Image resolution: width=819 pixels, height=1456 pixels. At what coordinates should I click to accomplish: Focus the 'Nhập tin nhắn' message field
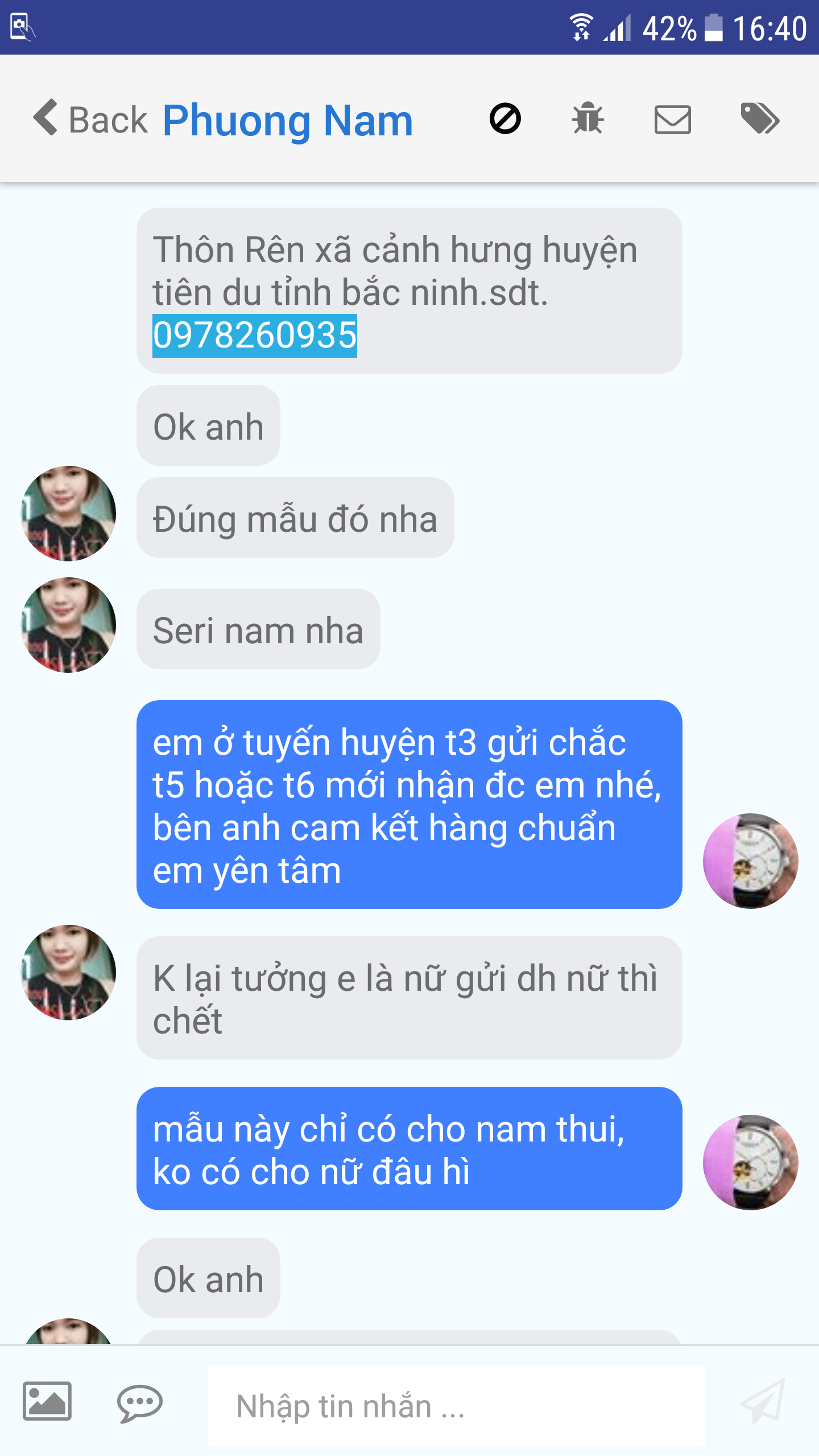[x=455, y=1406]
